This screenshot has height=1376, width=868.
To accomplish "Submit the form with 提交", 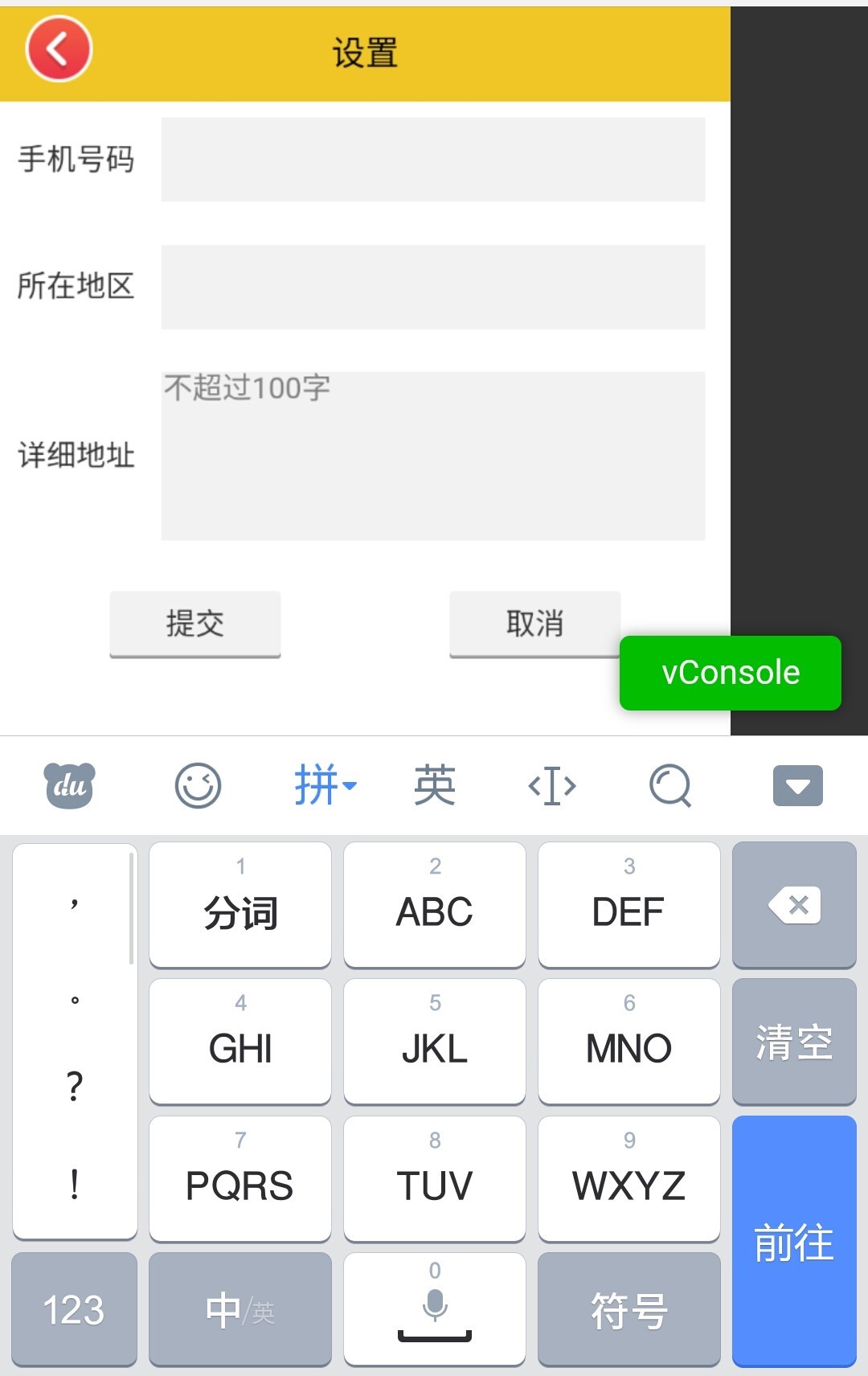I will [x=195, y=624].
